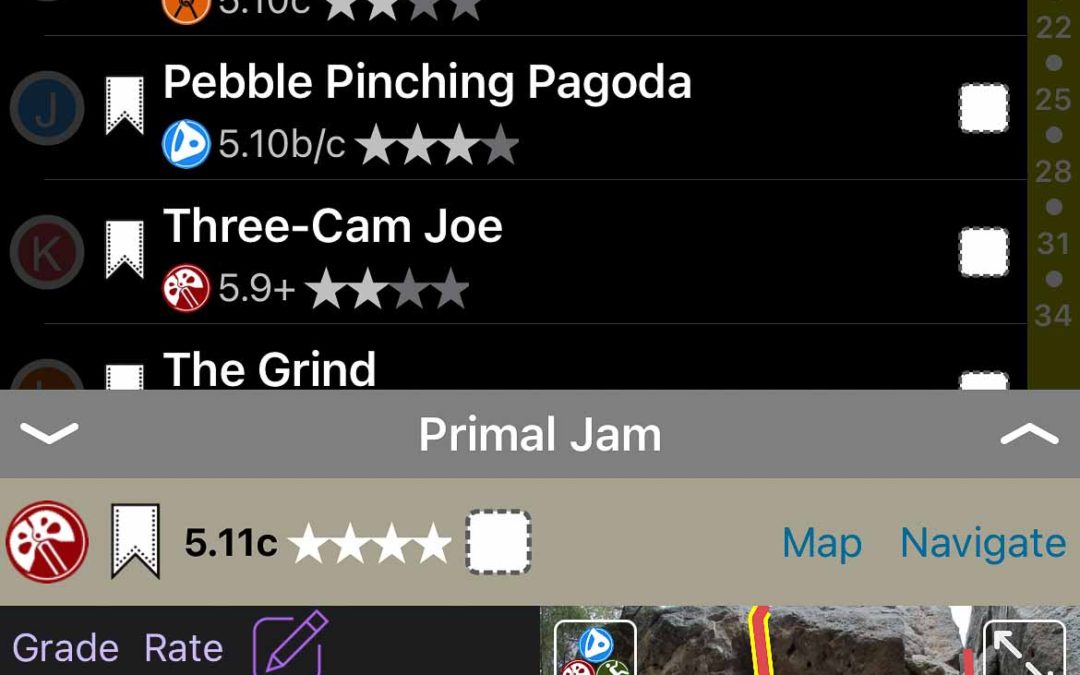Screen dimensions: 1080x675
Task: Bookmark the Primal Jam route
Action: (x=135, y=542)
